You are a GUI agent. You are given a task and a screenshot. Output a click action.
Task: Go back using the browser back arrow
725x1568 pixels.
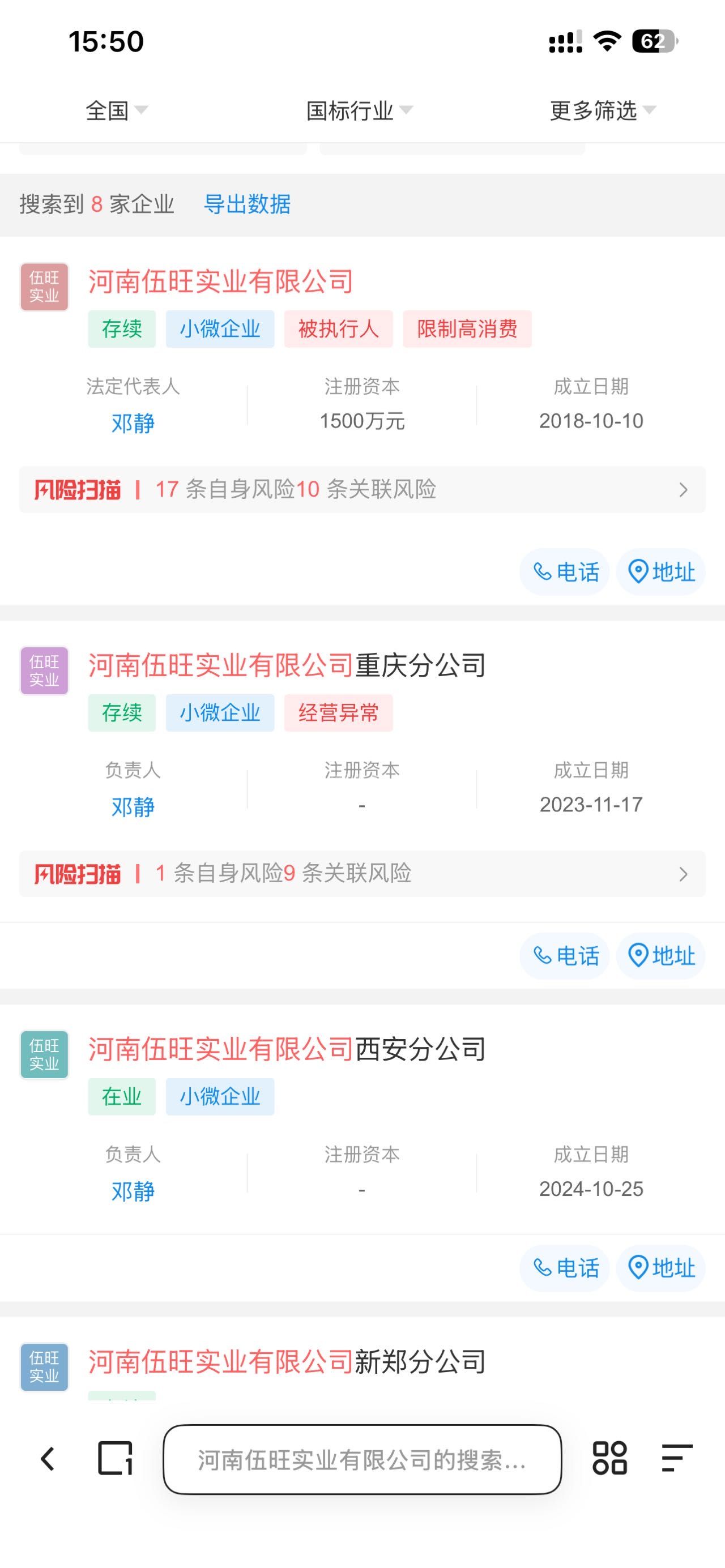[x=48, y=1459]
